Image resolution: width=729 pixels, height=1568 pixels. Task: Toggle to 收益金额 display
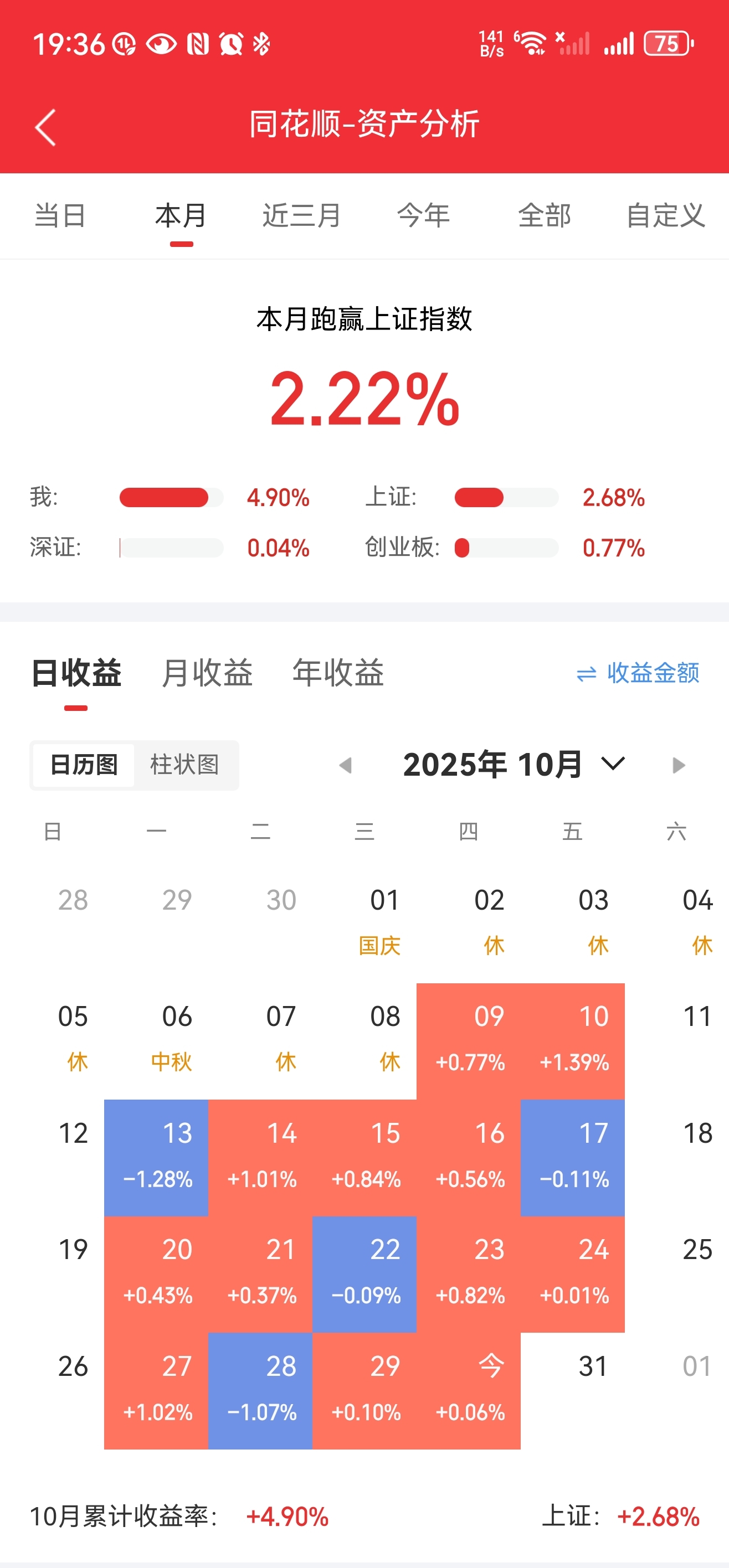click(x=638, y=673)
